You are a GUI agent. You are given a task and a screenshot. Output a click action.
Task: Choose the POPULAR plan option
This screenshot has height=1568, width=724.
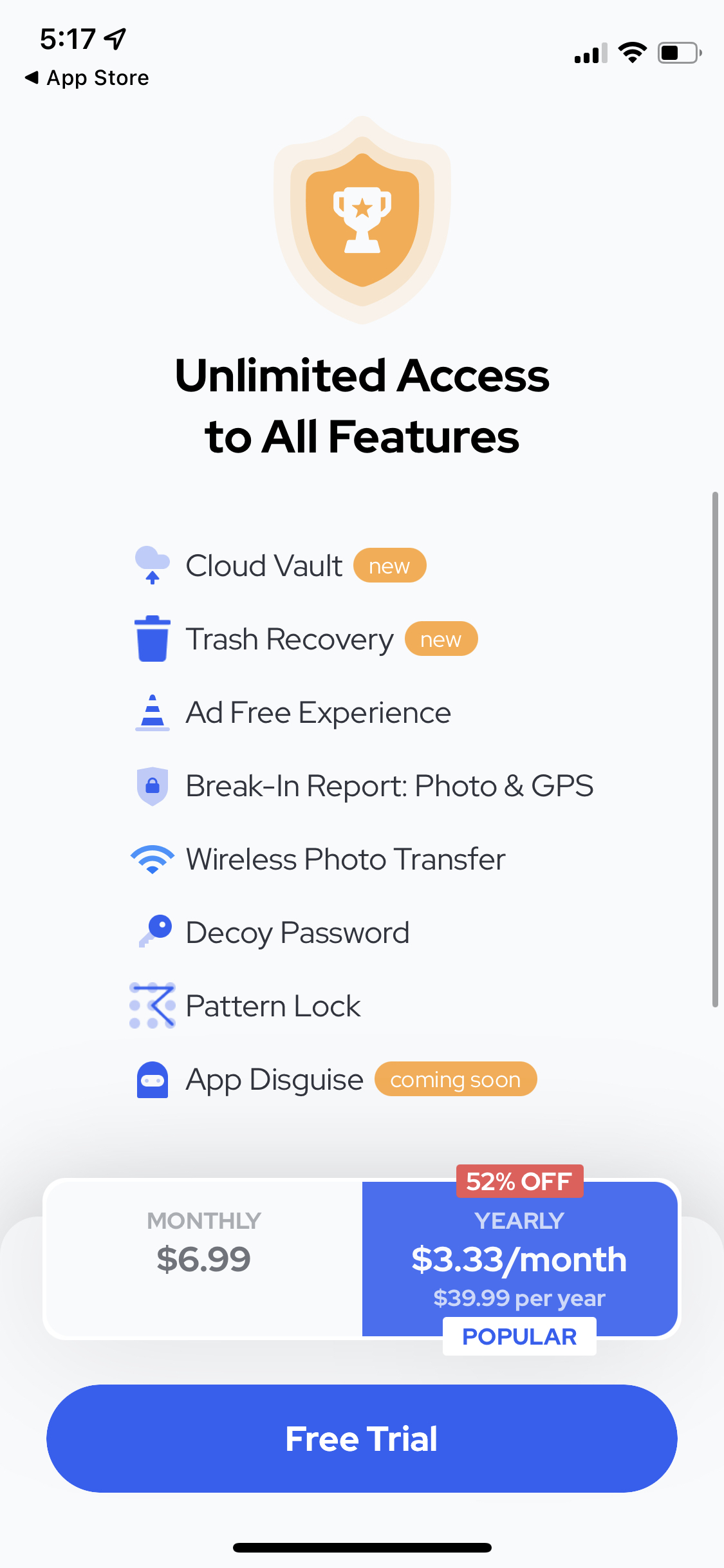pyautogui.click(x=519, y=1336)
